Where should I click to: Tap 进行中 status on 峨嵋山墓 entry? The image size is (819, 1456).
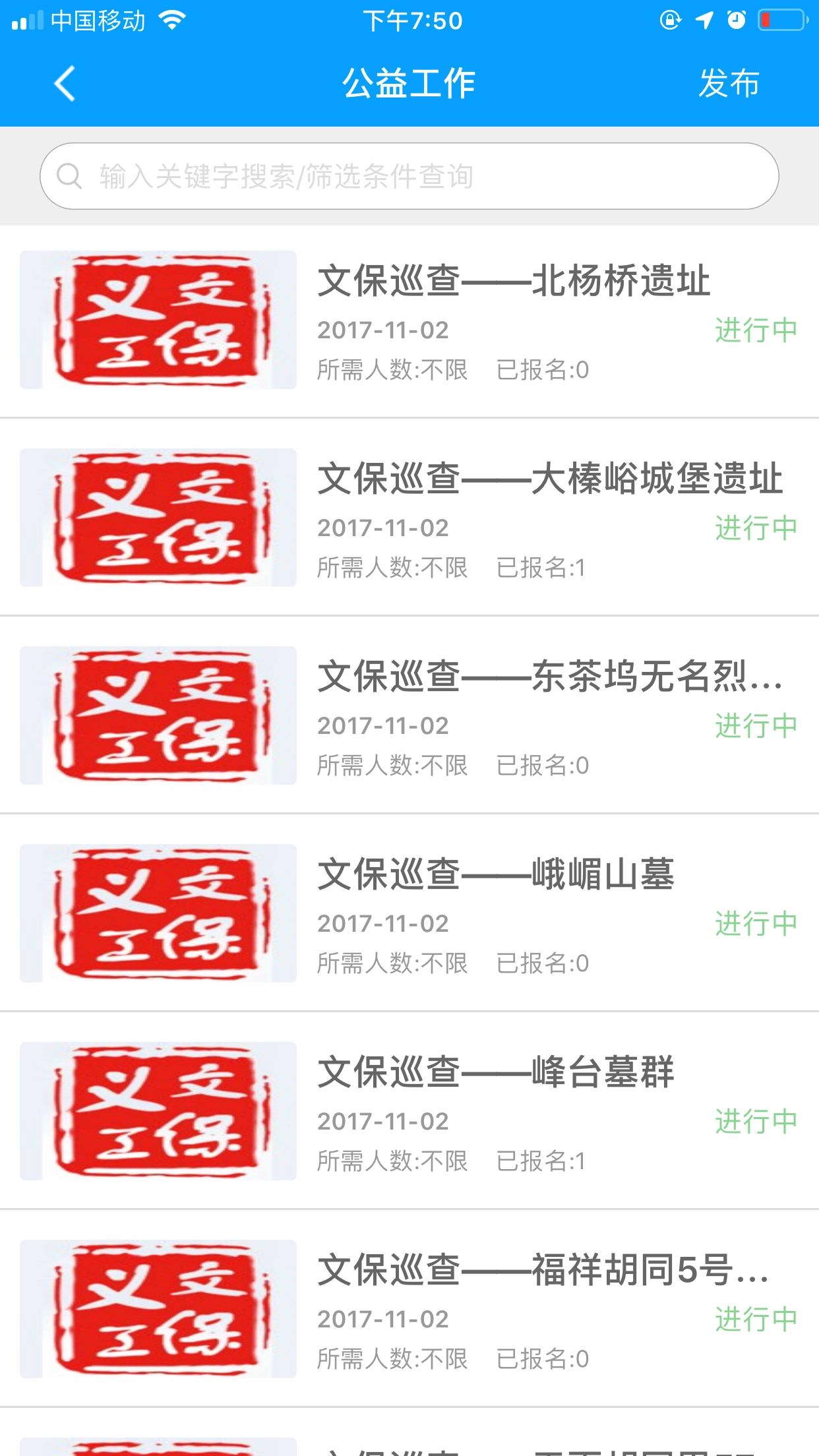pos(756,923)
